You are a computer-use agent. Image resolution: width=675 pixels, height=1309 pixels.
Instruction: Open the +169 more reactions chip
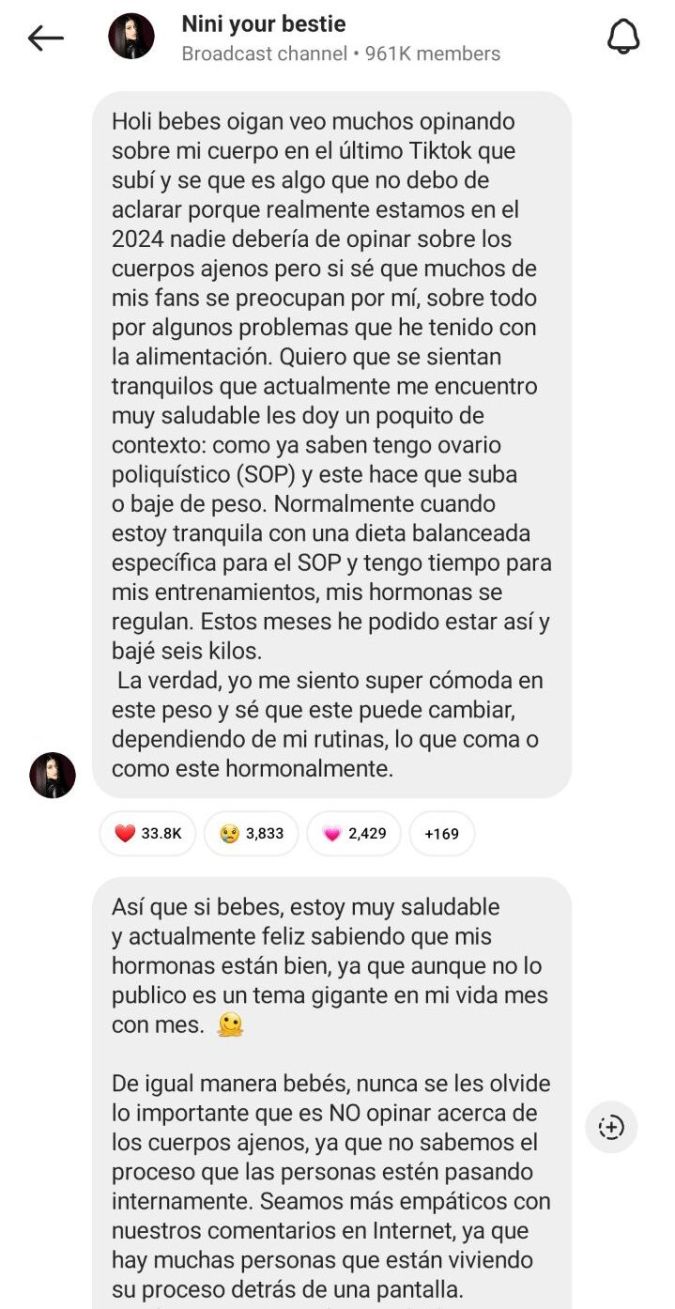point(441,833)
